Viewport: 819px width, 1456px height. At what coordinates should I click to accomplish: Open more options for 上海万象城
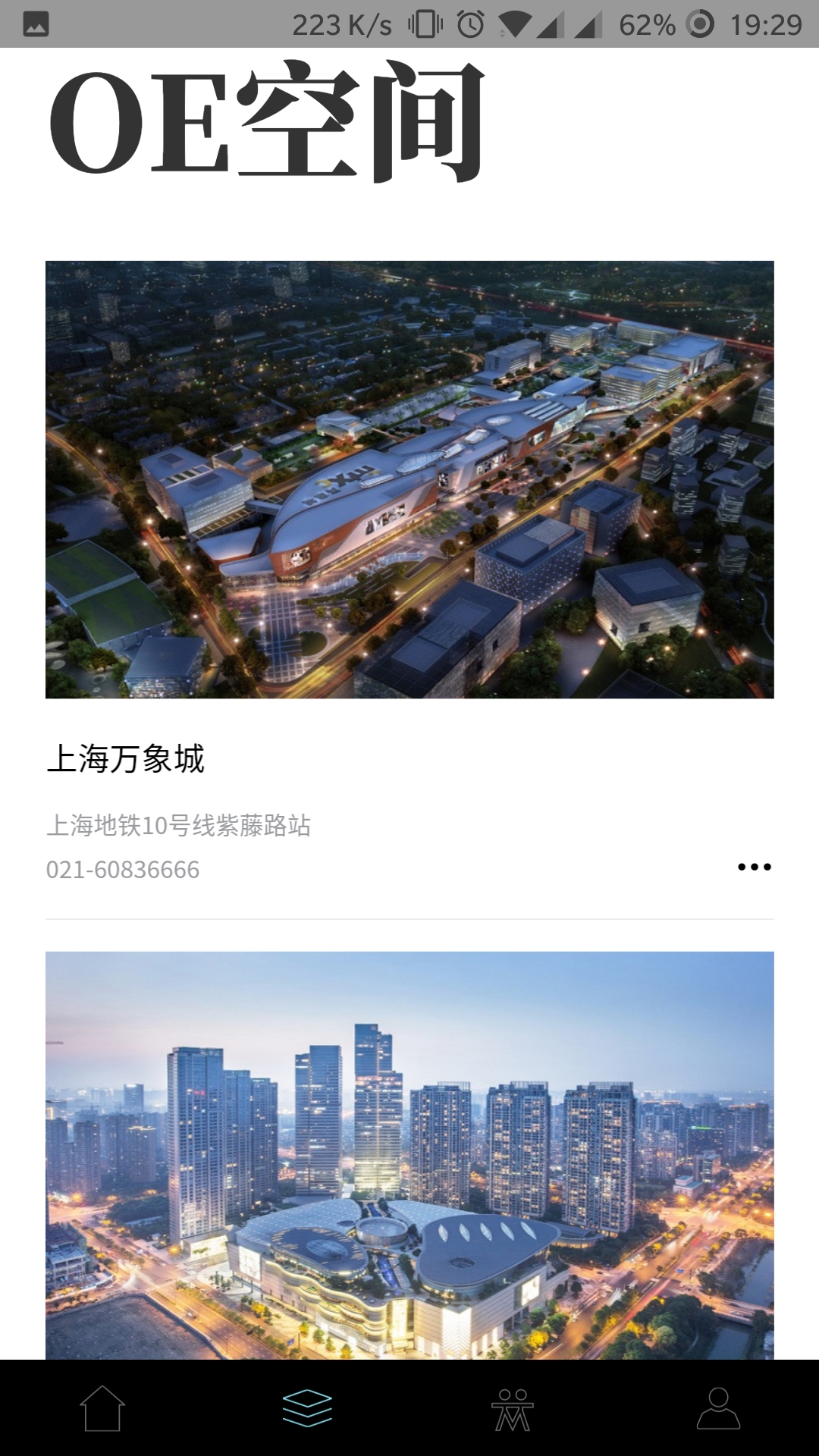point(754,867)
